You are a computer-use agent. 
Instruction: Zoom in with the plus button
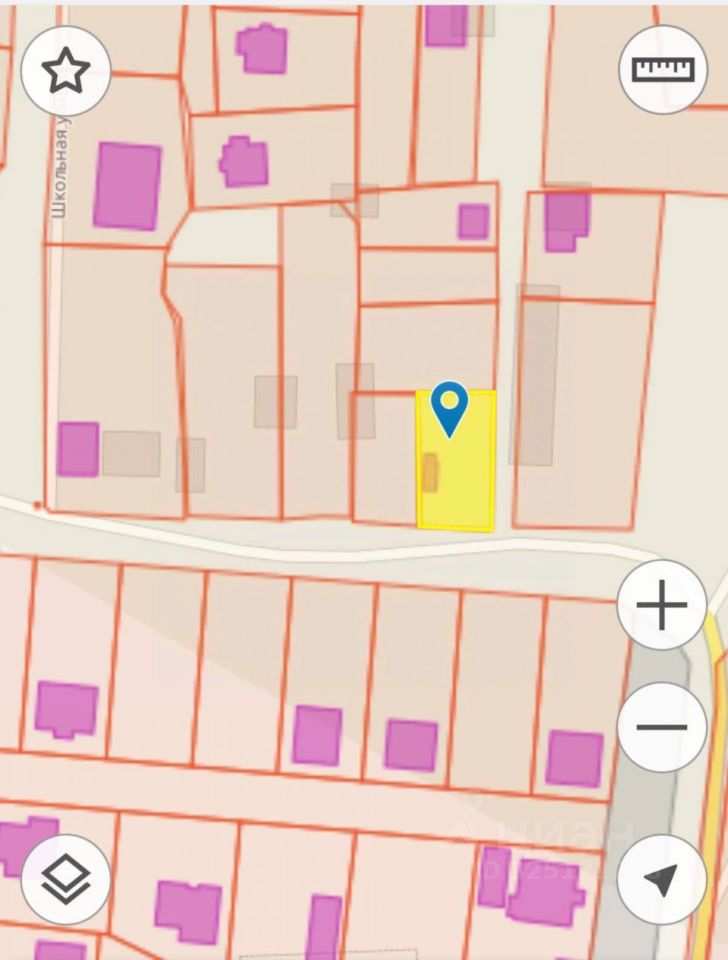tap(662, 605)
